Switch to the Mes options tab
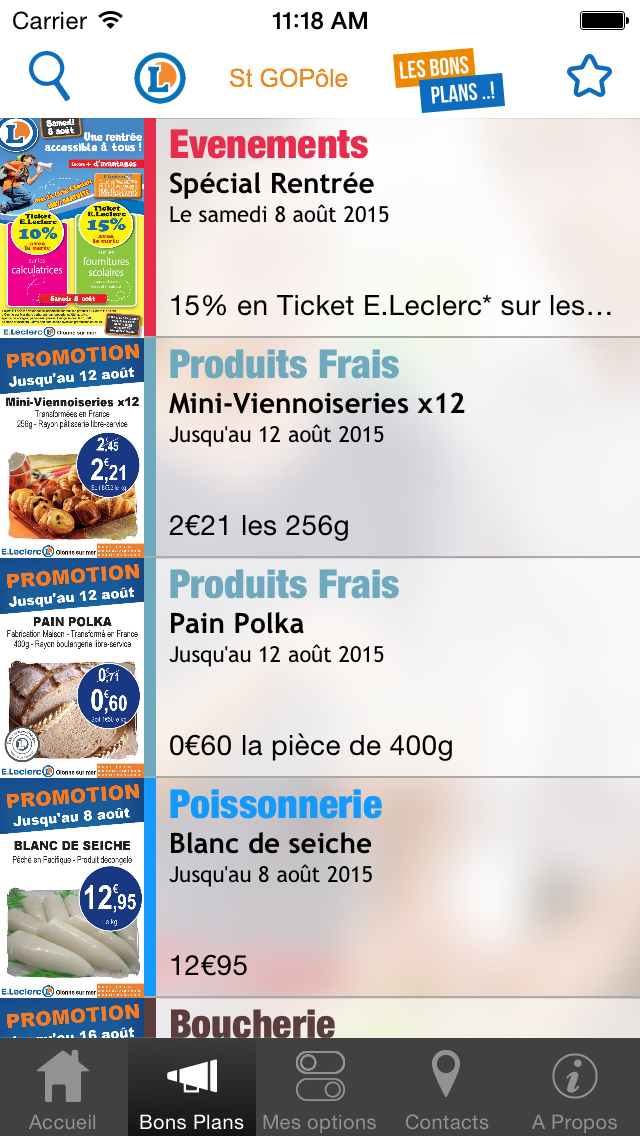The height and width of the screenshot is (1136, 640). point(320,1088)
